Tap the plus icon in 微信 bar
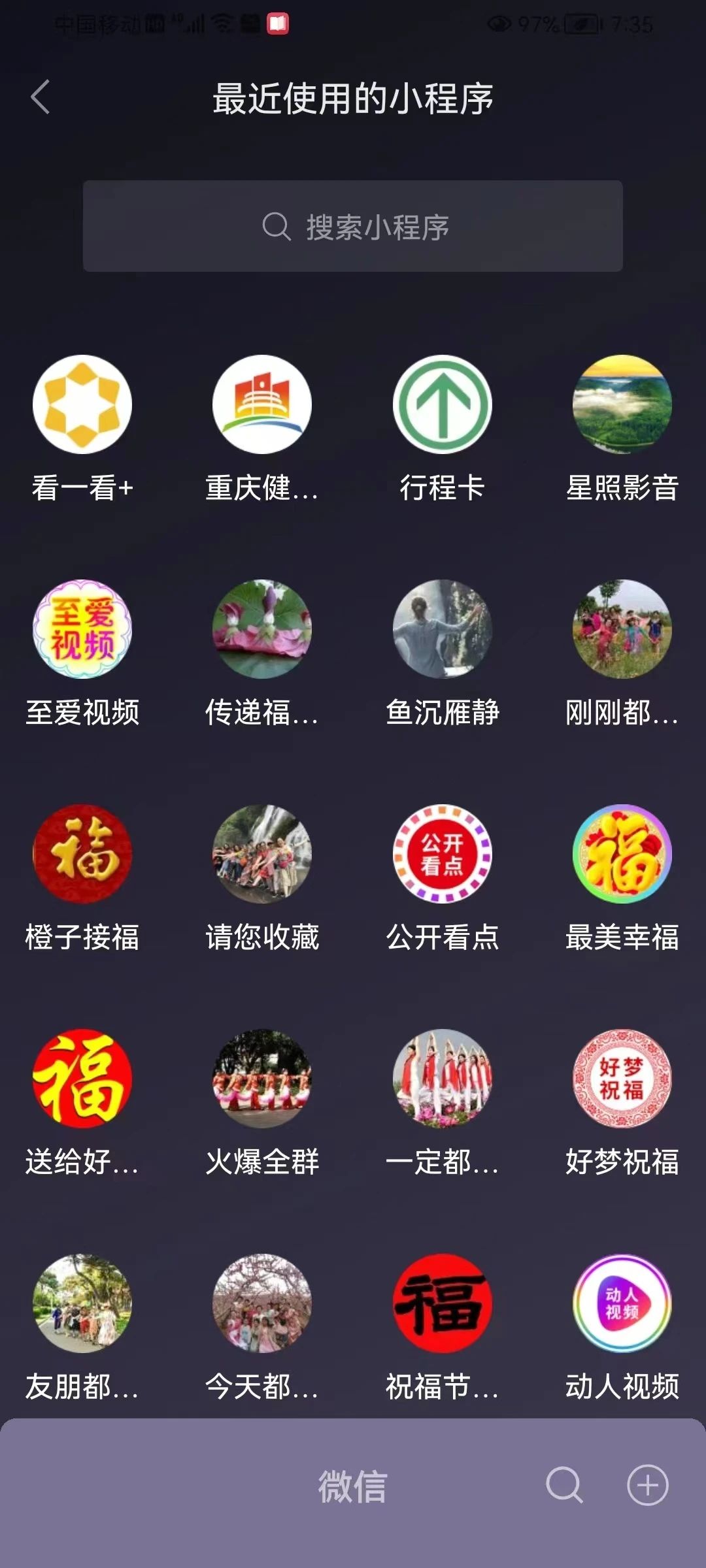 point(648,1485)
